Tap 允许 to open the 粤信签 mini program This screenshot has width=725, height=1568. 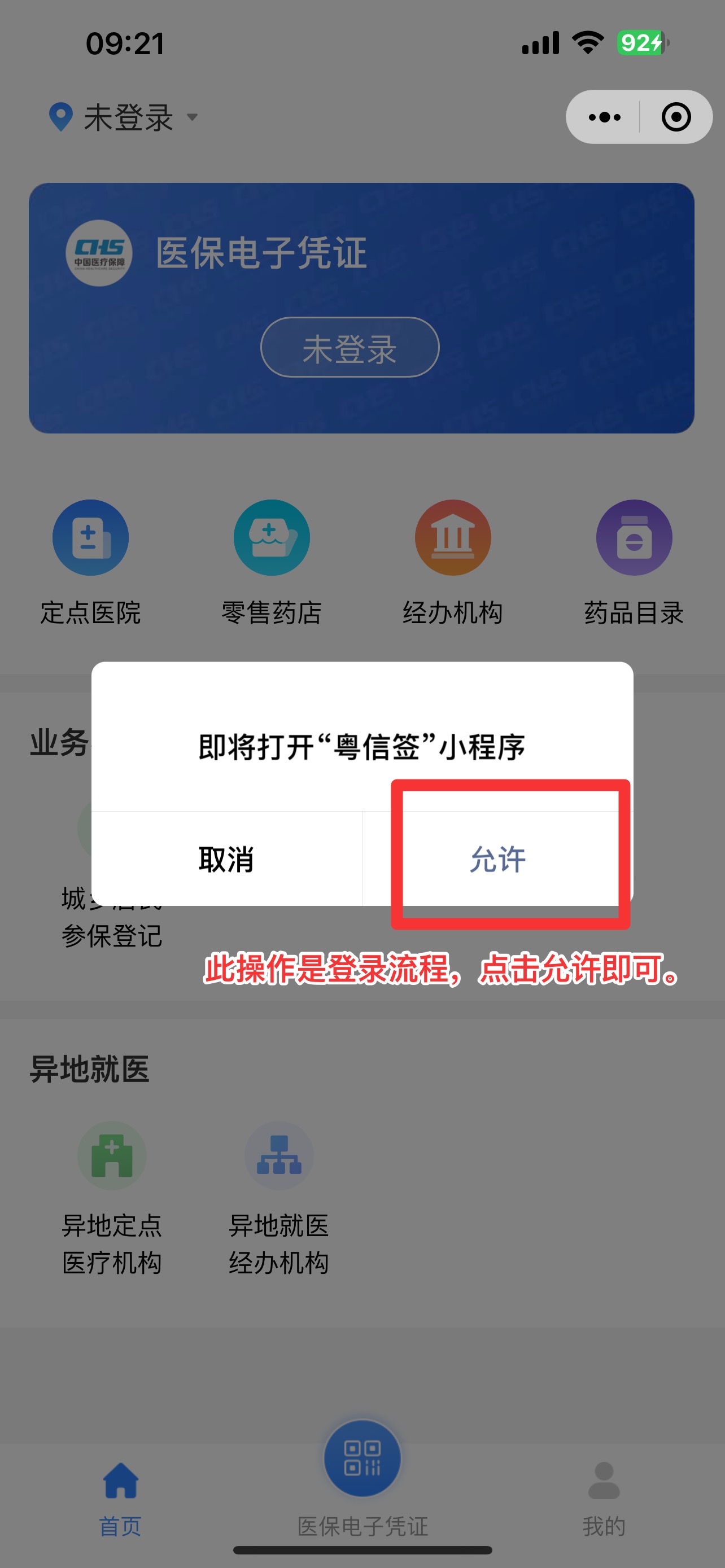[497, 859]
